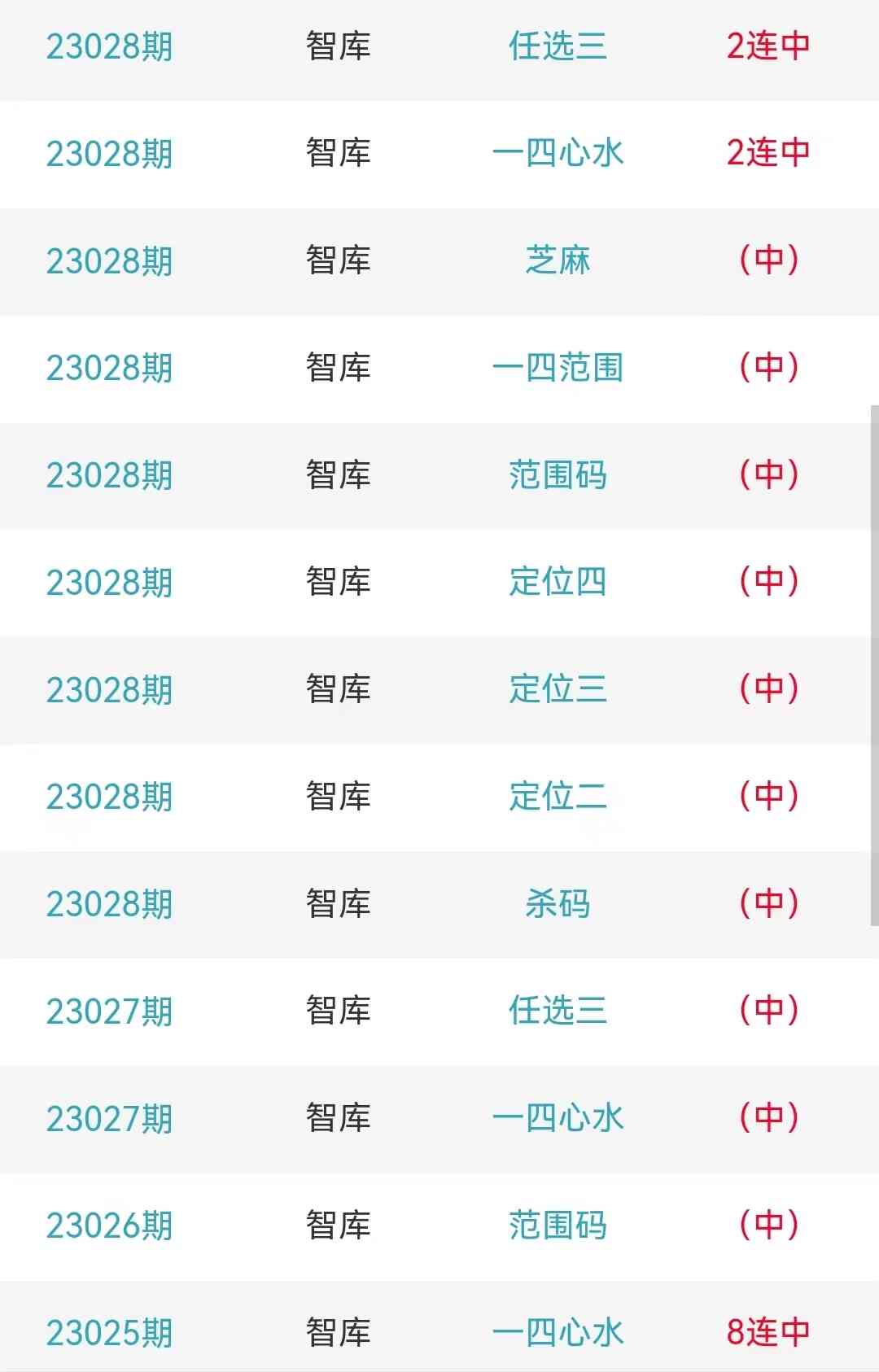Viewport: 879px width, 1372px height.
Task: Select the 23028期 杀码 entry
Action: 558,903
